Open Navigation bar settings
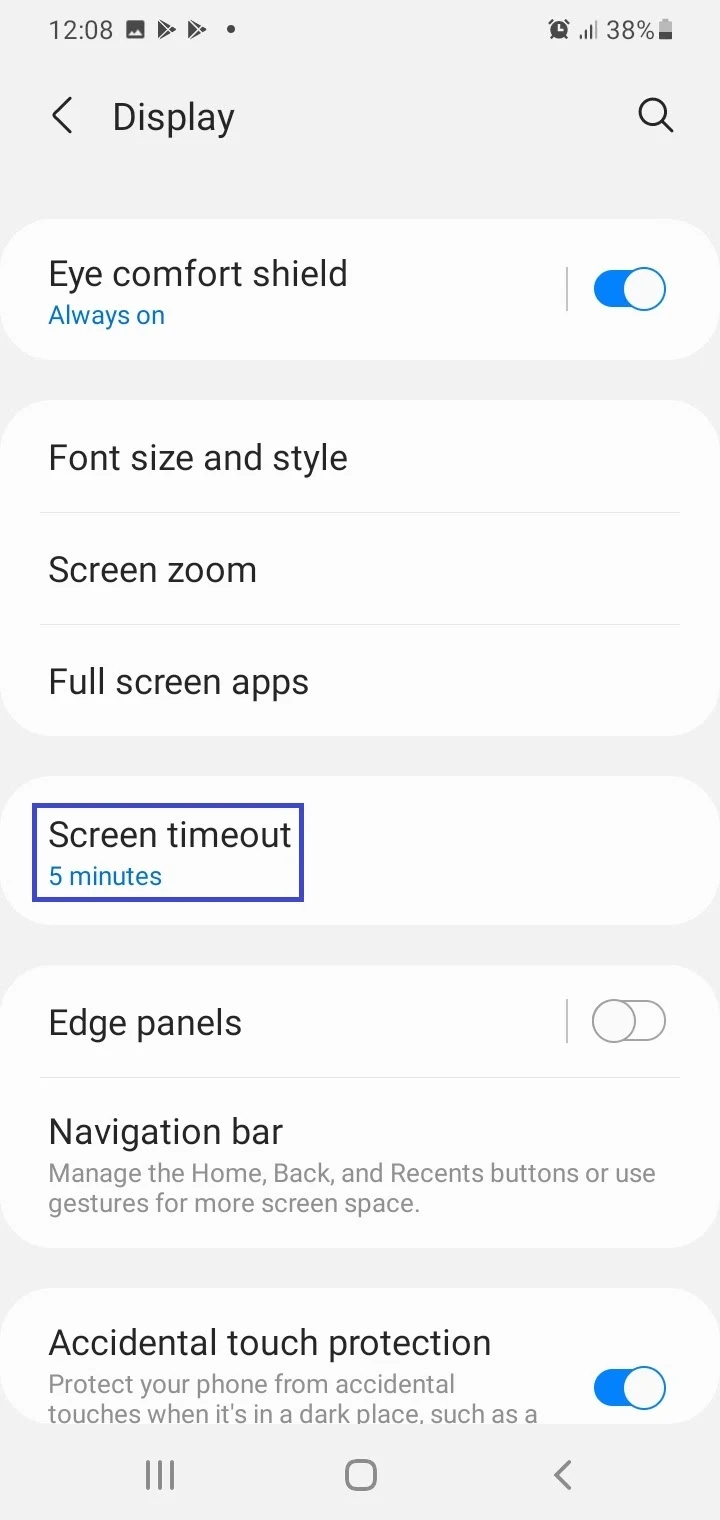This screenshot has height=1520, width=720. (x=360, y=1163)
